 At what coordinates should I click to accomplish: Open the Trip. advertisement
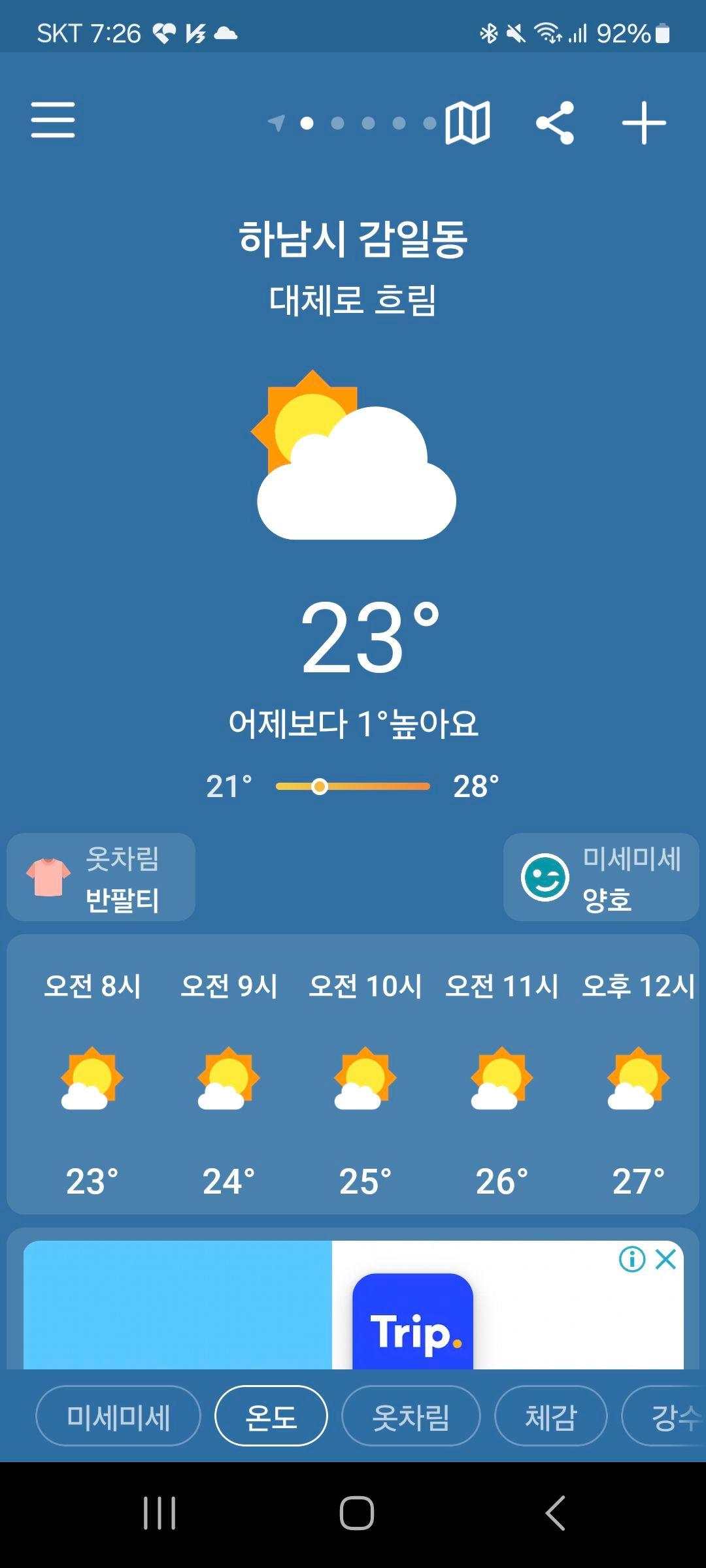click(354, 1305)
